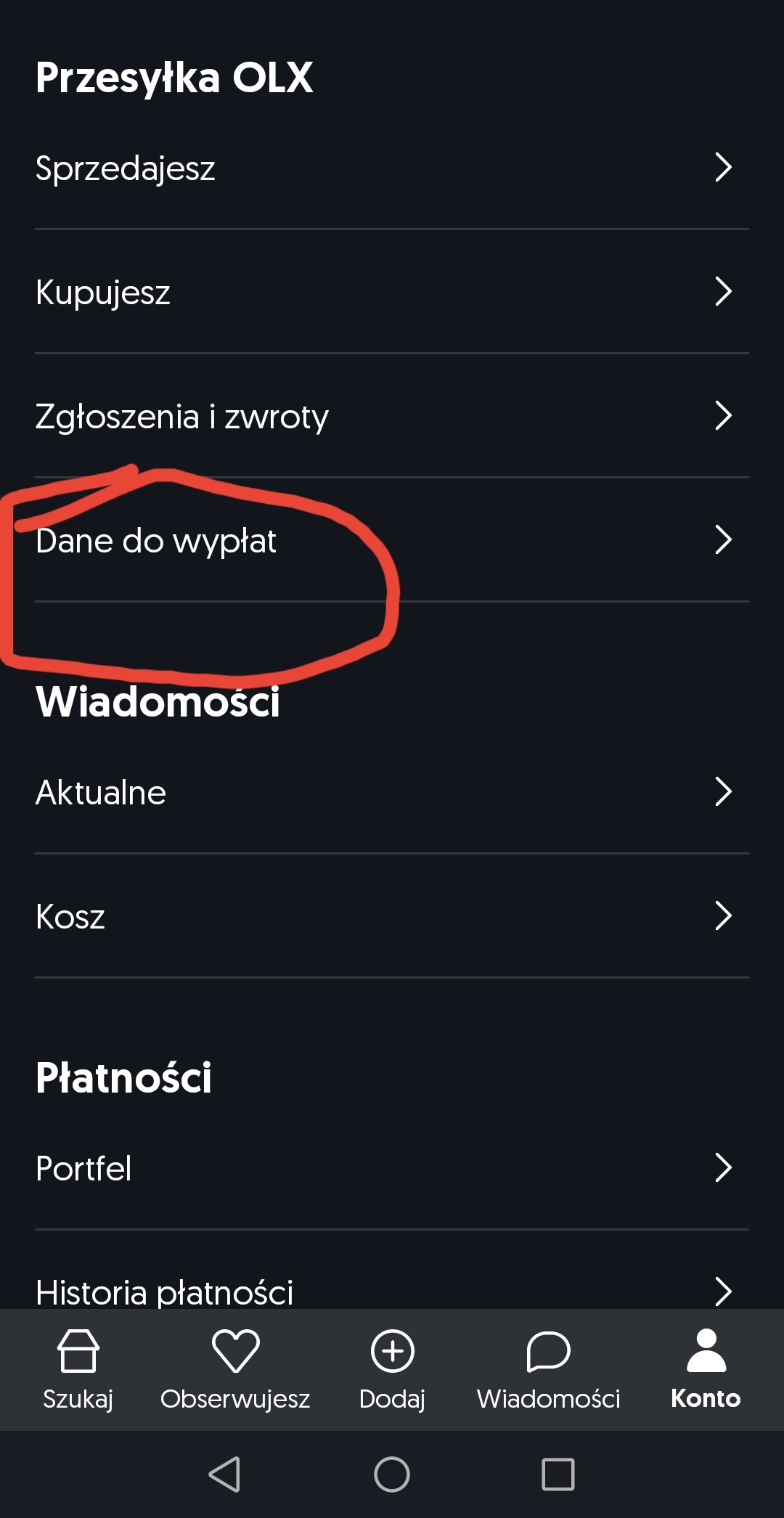This screenshot has width=784, height=1518.
Task: Open Dane do wypłat
Action: click(392, 541)
